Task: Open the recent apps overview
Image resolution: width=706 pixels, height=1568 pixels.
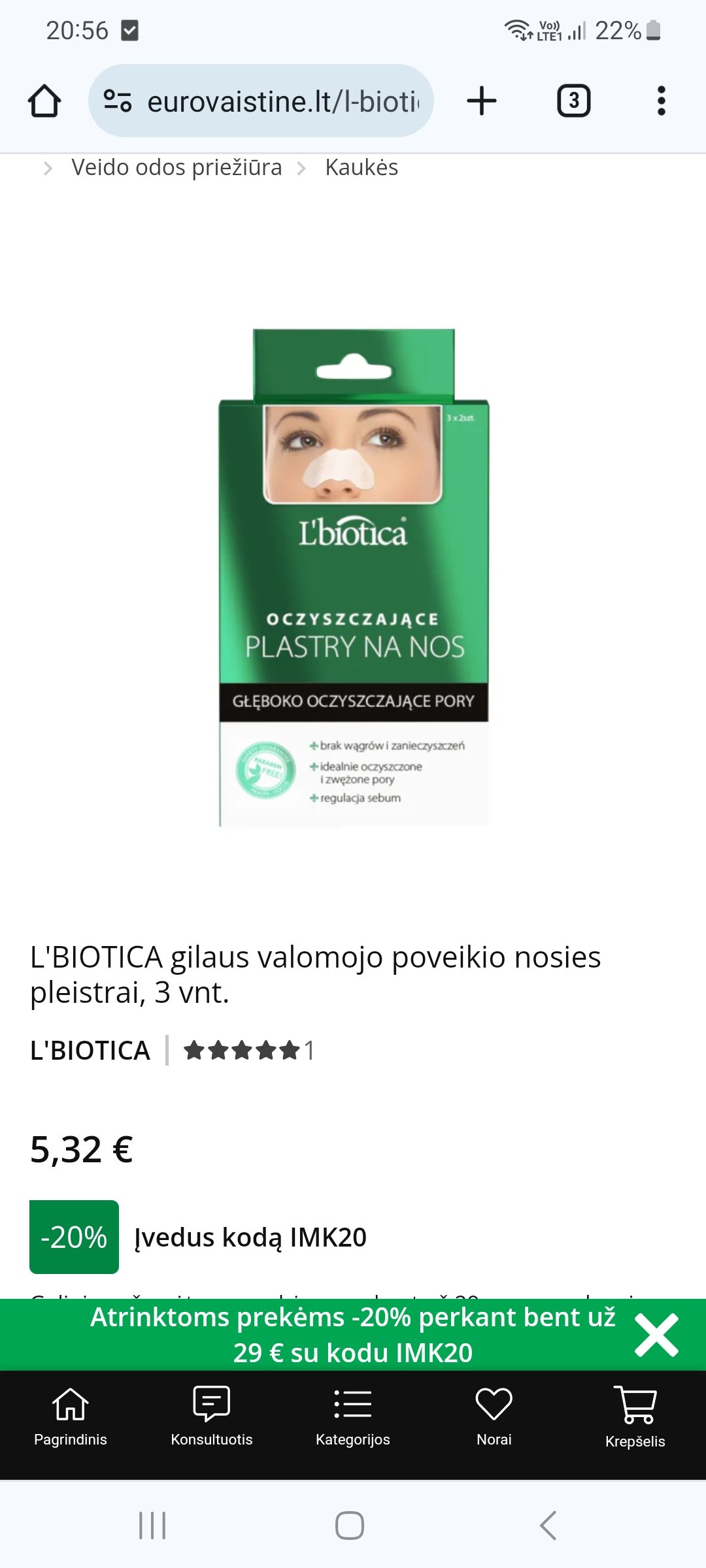Action: (152, 1526)
